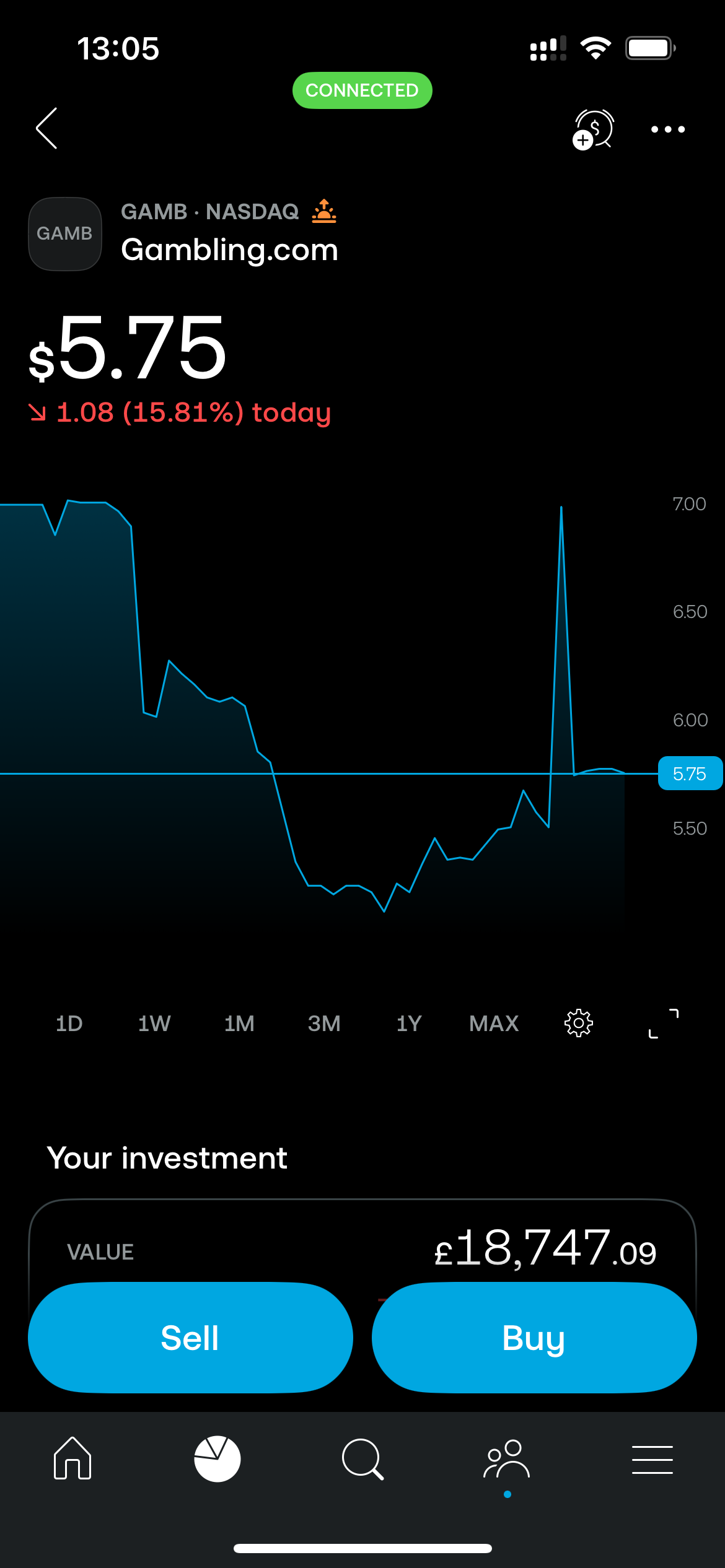Open the portfolio pie chart tab
This screenshot has height=1568, width=725.
(x=217, y=1458)
